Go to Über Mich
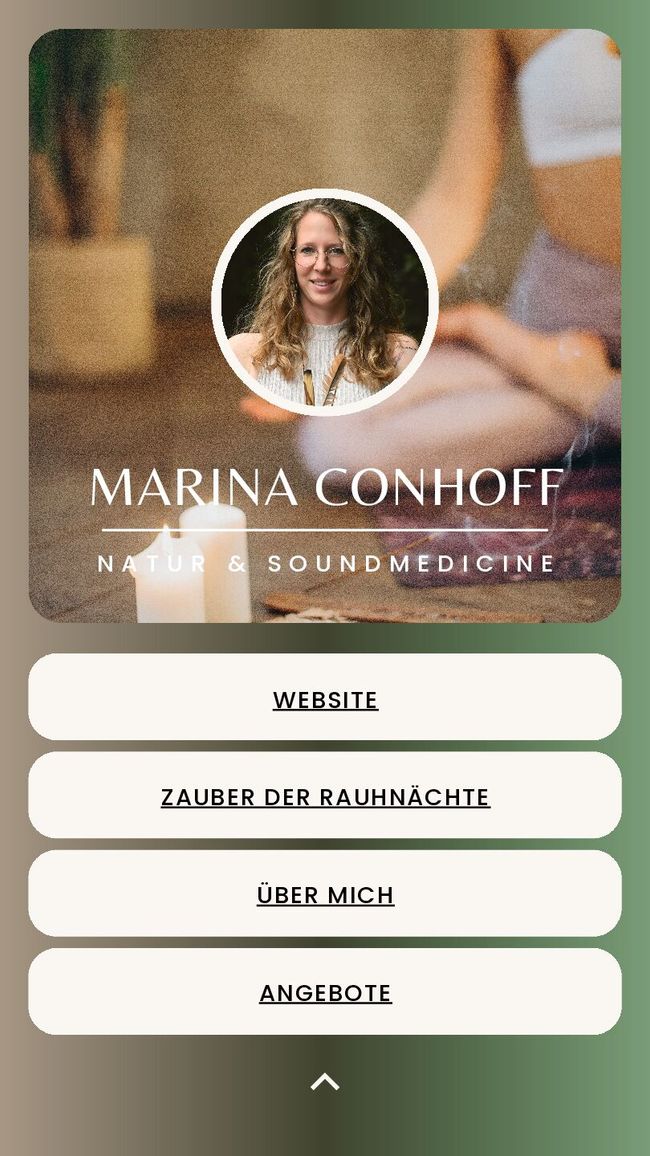The height and width of the screenshot is (1156, 650). click(325, 895)
